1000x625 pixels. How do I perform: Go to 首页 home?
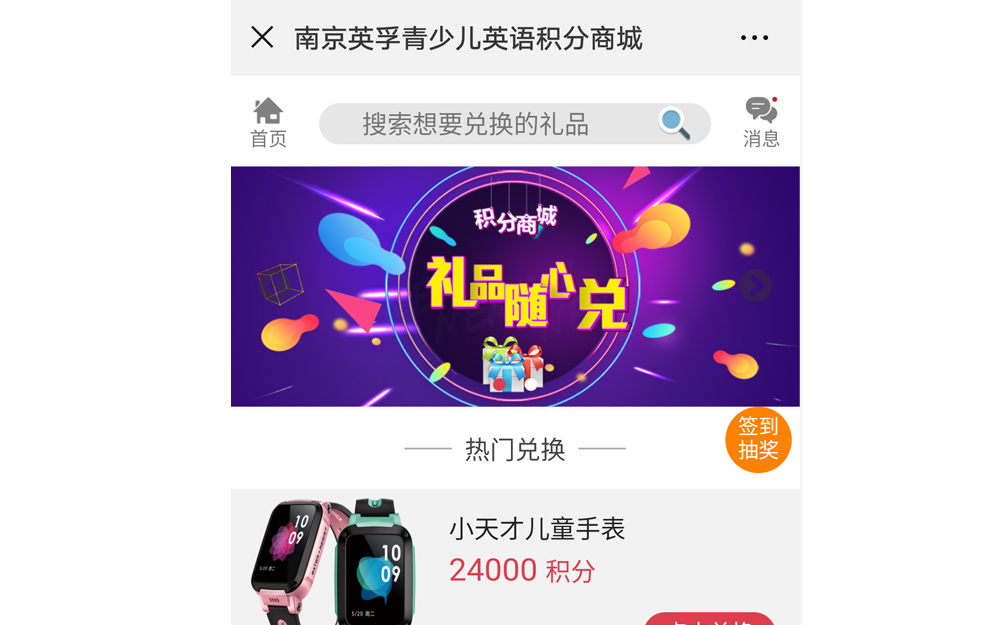[x=268, y=123]
